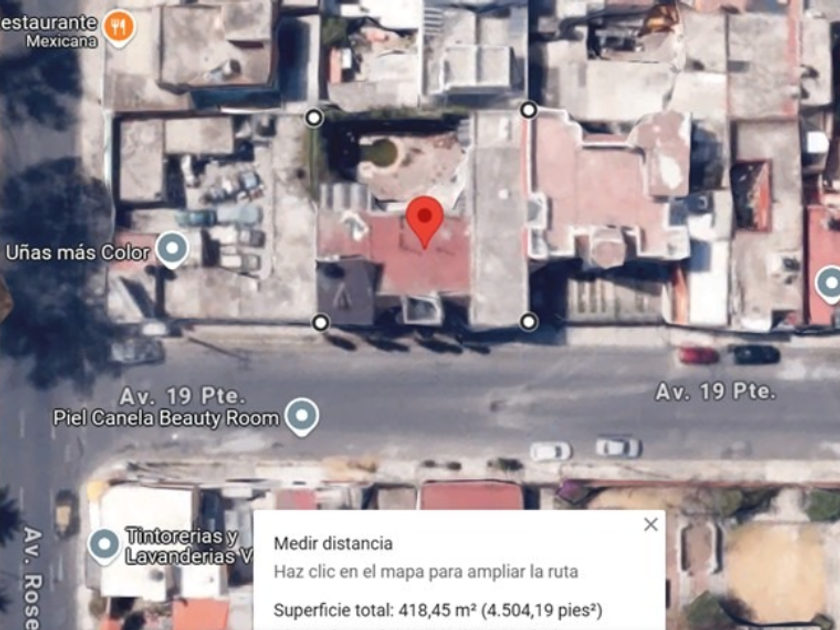Open Piel Canela Beauty Room marker

point(301,416)
